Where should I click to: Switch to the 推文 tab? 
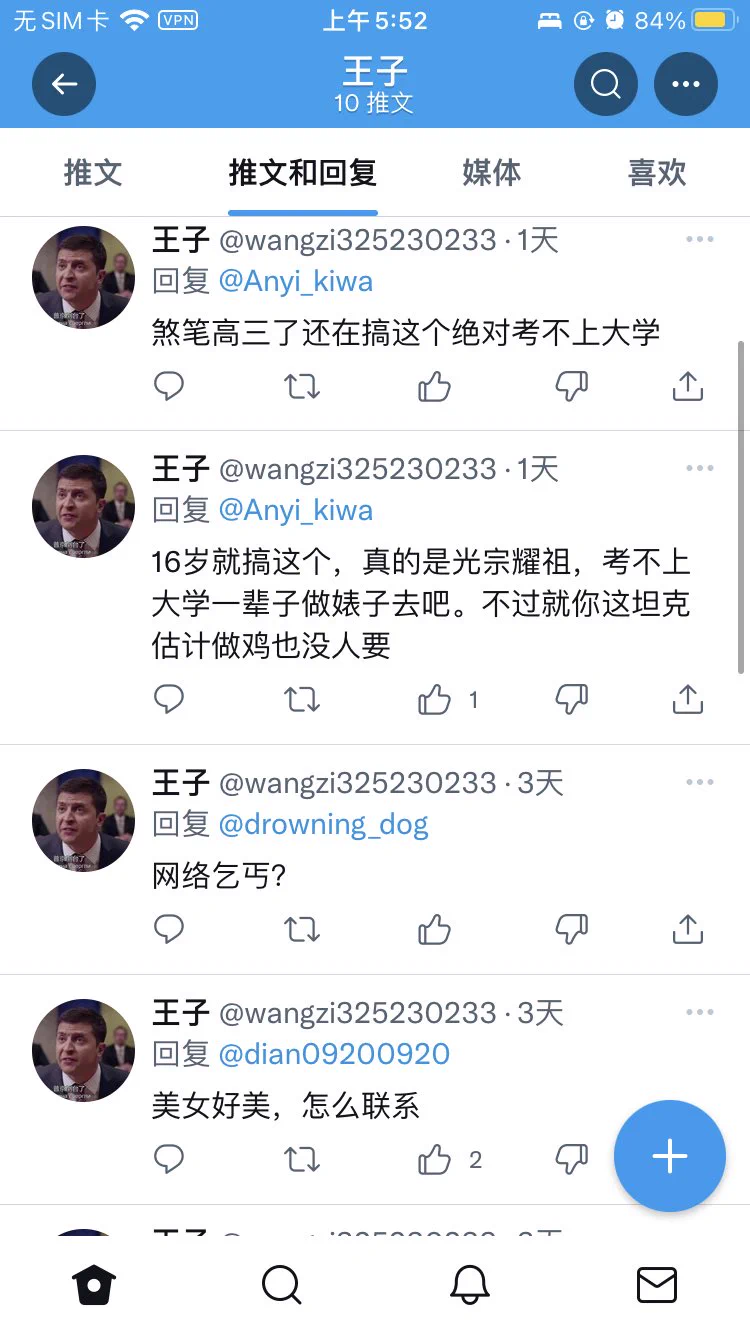click(x=93, y=172)
